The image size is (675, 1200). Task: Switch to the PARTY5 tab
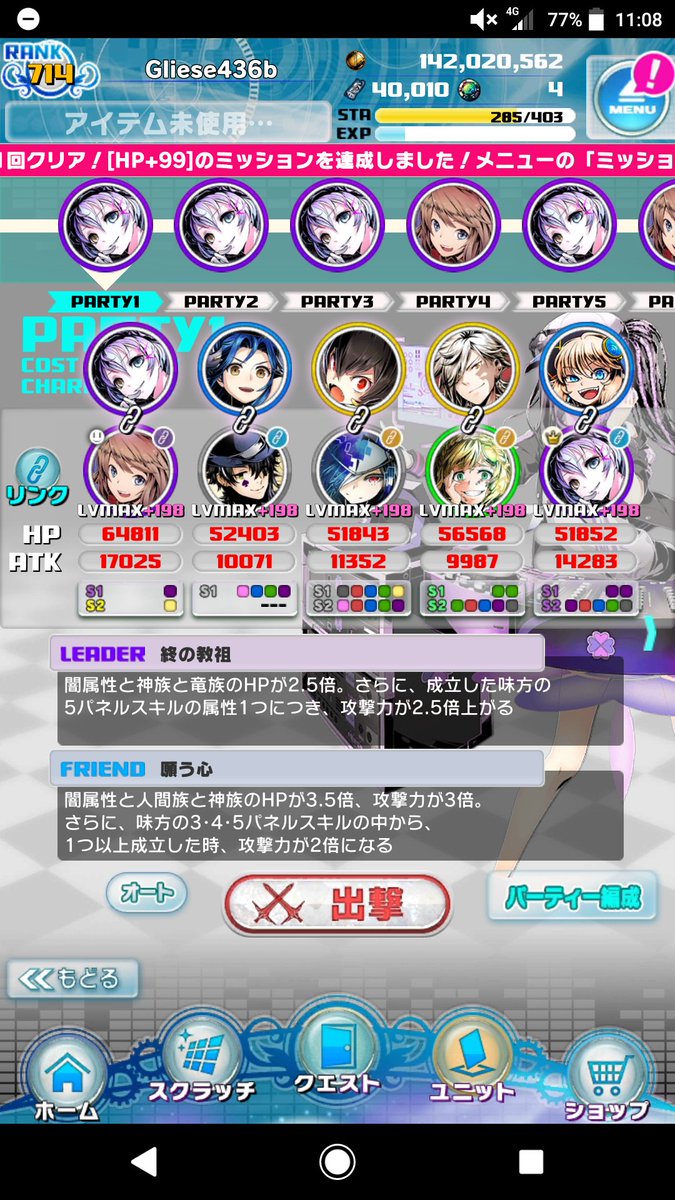tap(569, 300)
